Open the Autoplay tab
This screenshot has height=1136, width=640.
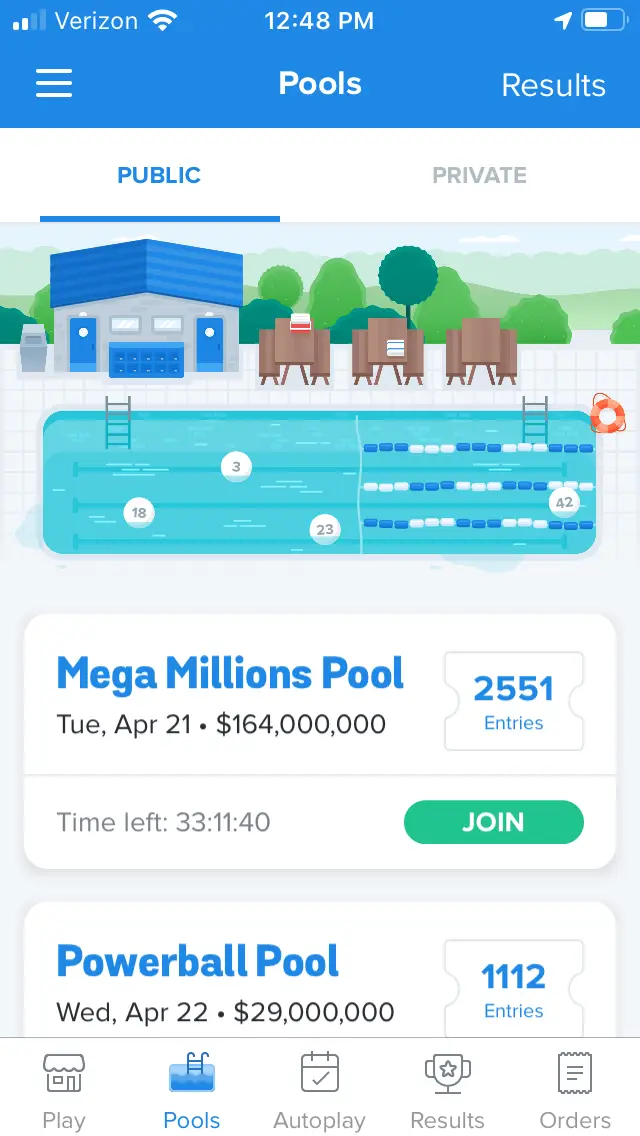pyautogui.click(x=320, y=1090)
